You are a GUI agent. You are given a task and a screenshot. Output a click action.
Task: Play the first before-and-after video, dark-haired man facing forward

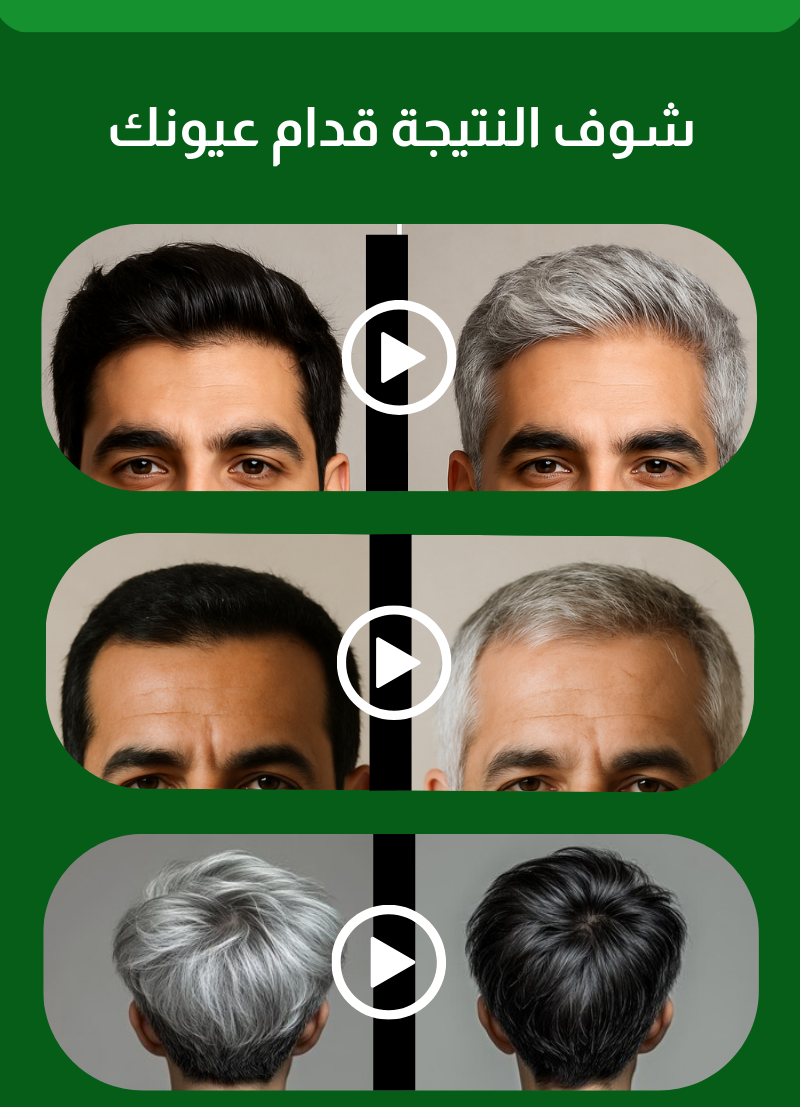(398, 358)
